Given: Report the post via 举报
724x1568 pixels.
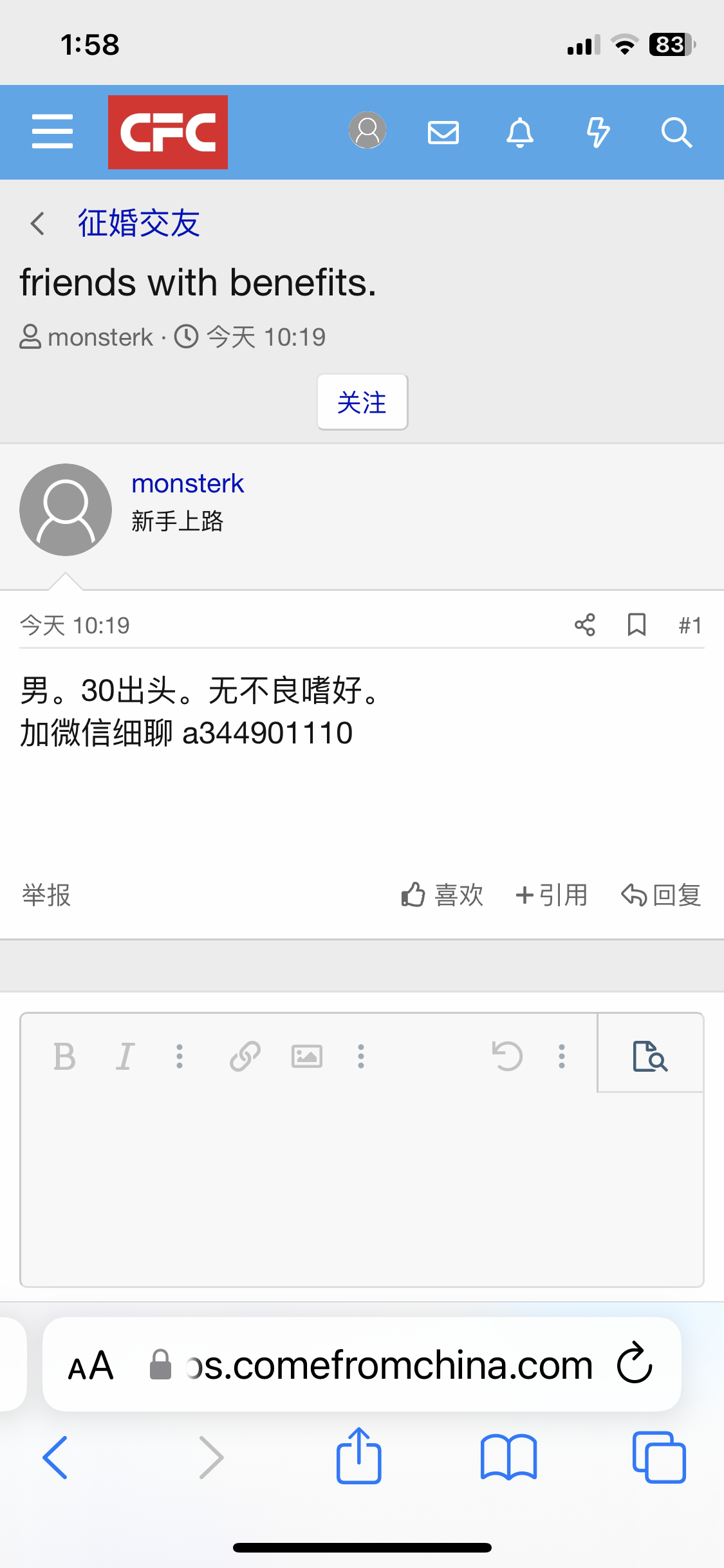Looking at the screenshot, I should (46, 895).
